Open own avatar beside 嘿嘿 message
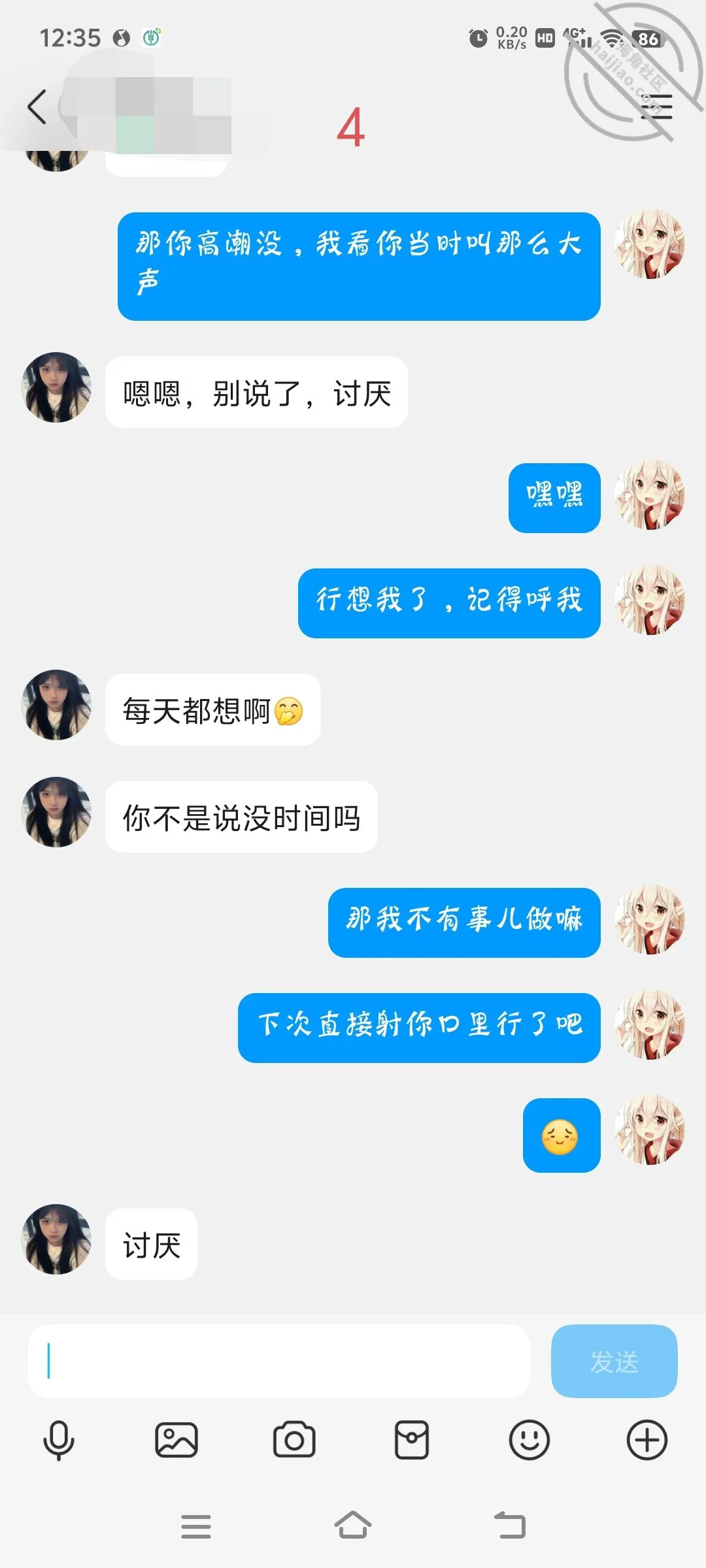Screen dimensions: 706x1568 pyautogui.click(x=650, y=495)
